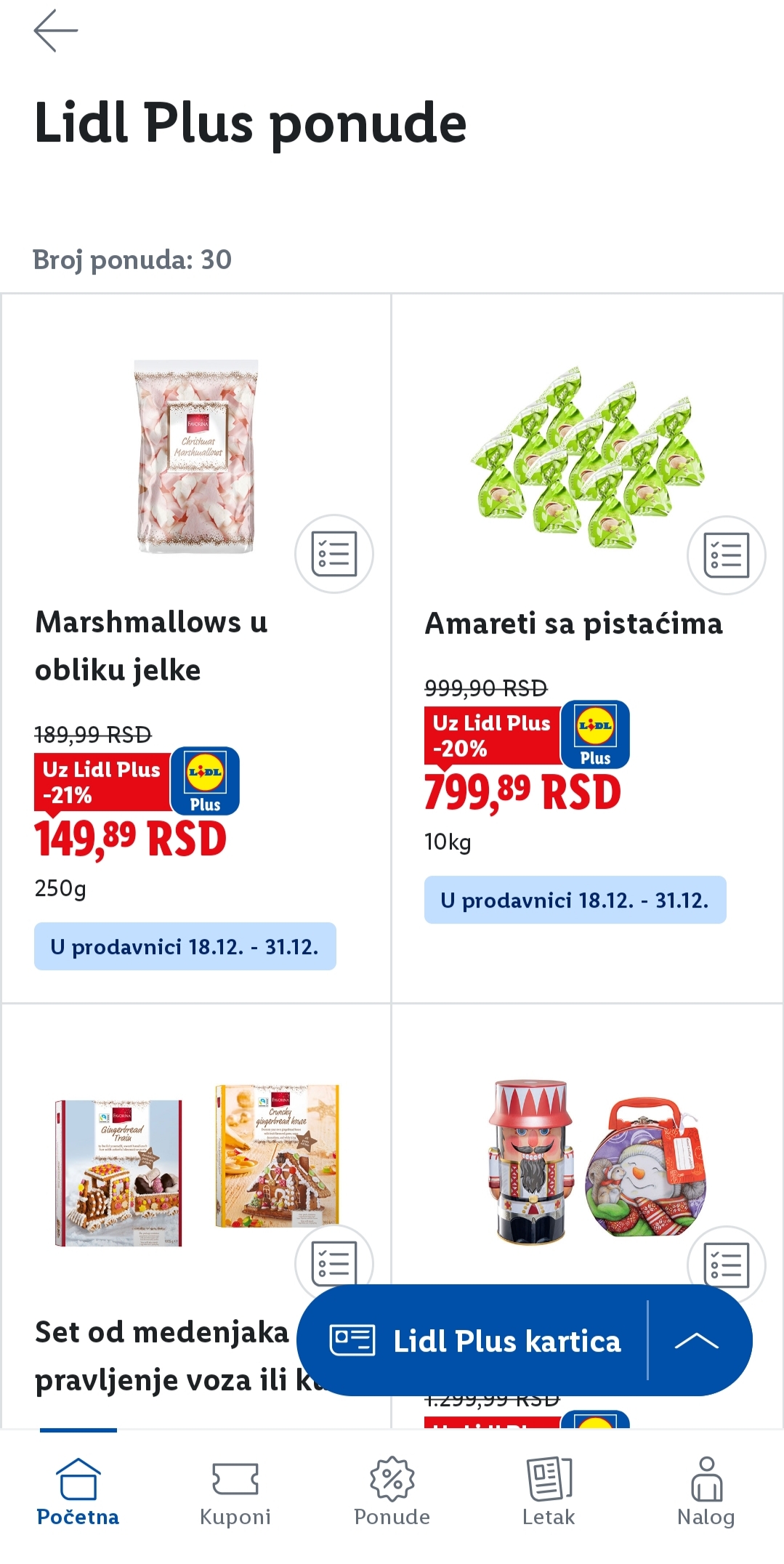Open the Letak tab
This screenshot has width=784, height=1564.
click(x=549, y=1491)
